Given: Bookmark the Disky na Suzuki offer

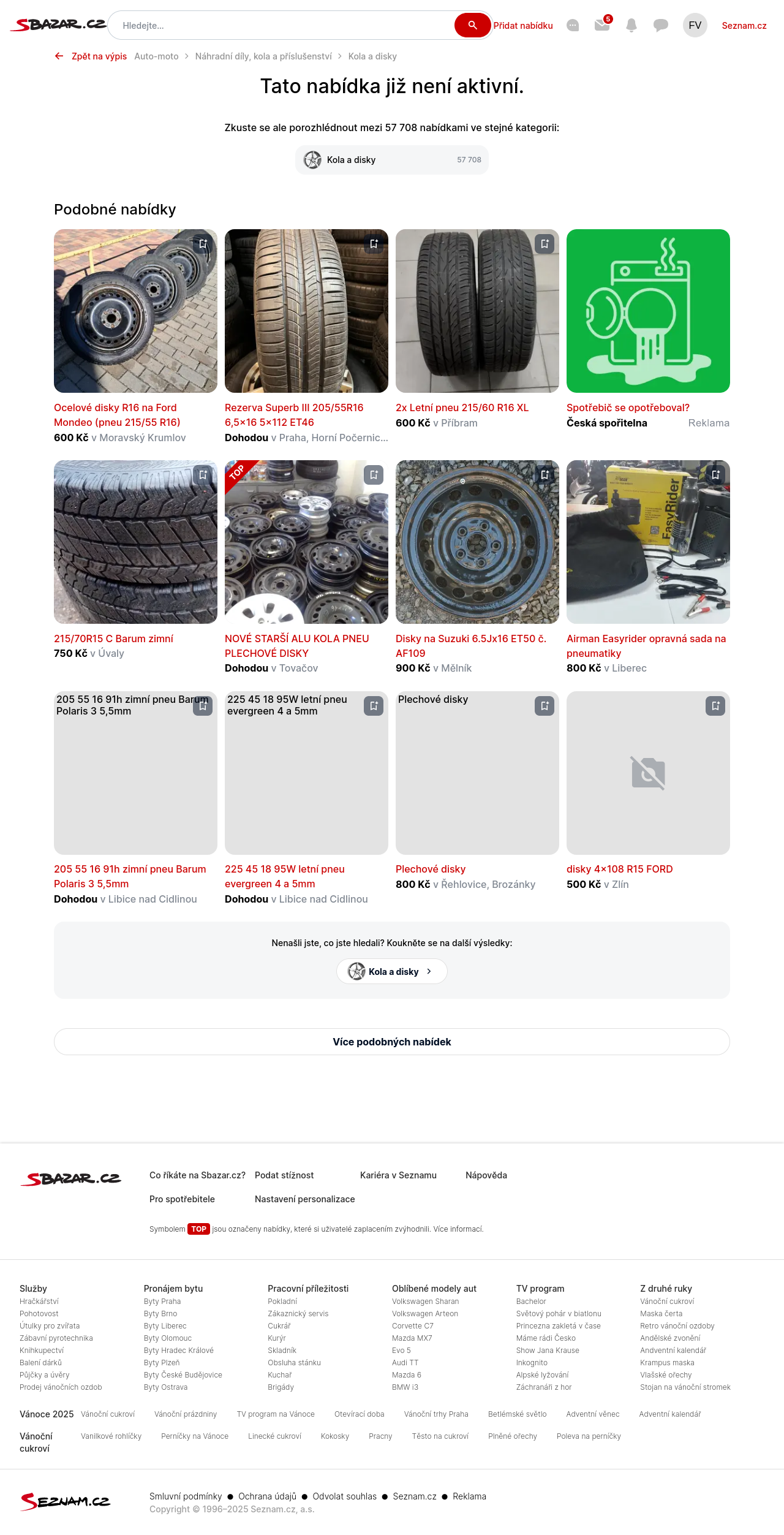Looking at the screenshot, I should tap(545, 475).
